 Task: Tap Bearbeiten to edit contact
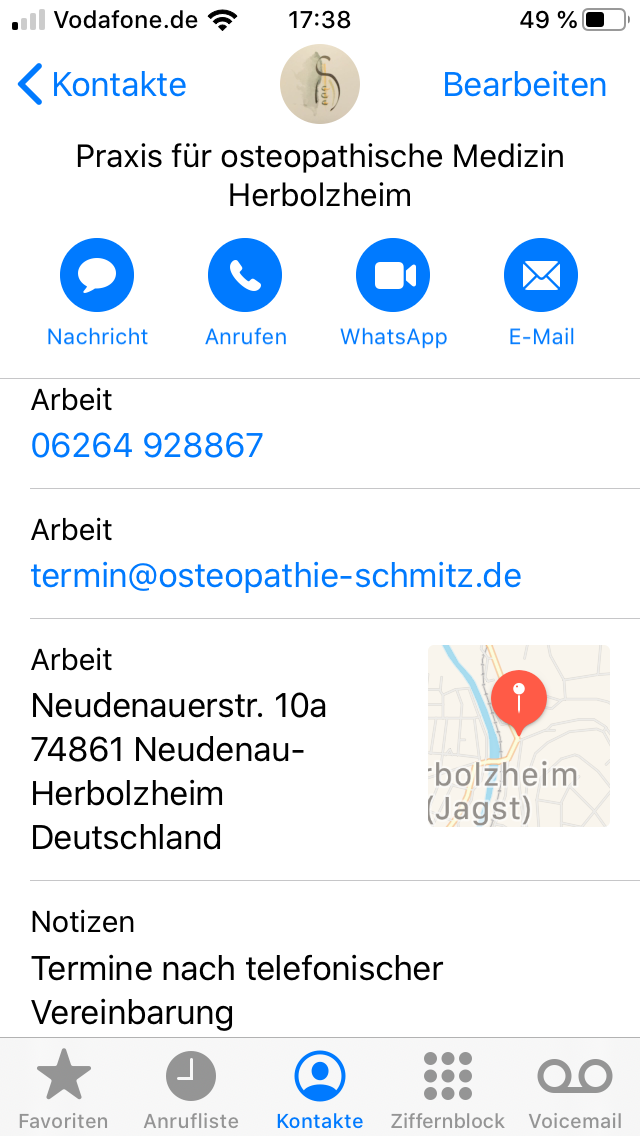pos(524,84)
